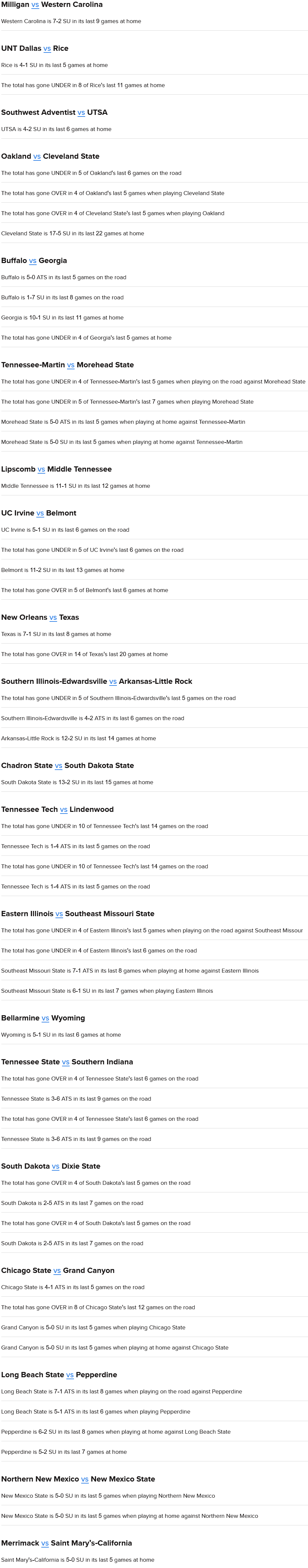This screenshot has height=1568, width=308.
Task: Open the Buffalo vs Georgia matchup link
Action: point(32,260)
